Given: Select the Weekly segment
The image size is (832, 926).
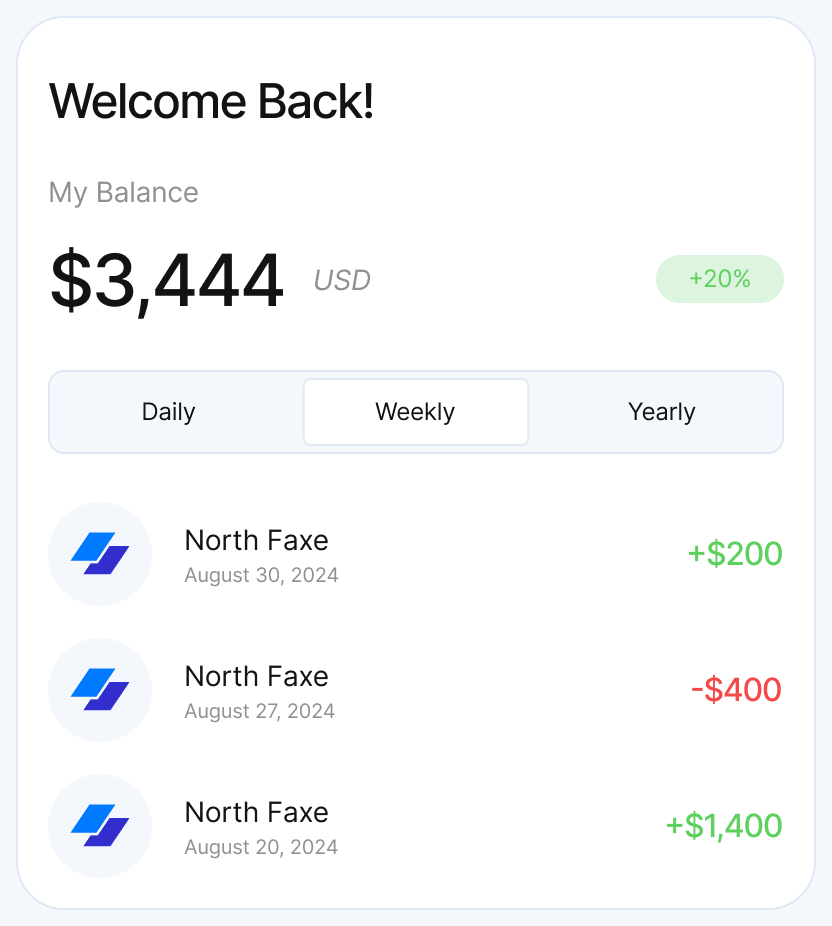Looking at the screenshot, I should point(415,412).
